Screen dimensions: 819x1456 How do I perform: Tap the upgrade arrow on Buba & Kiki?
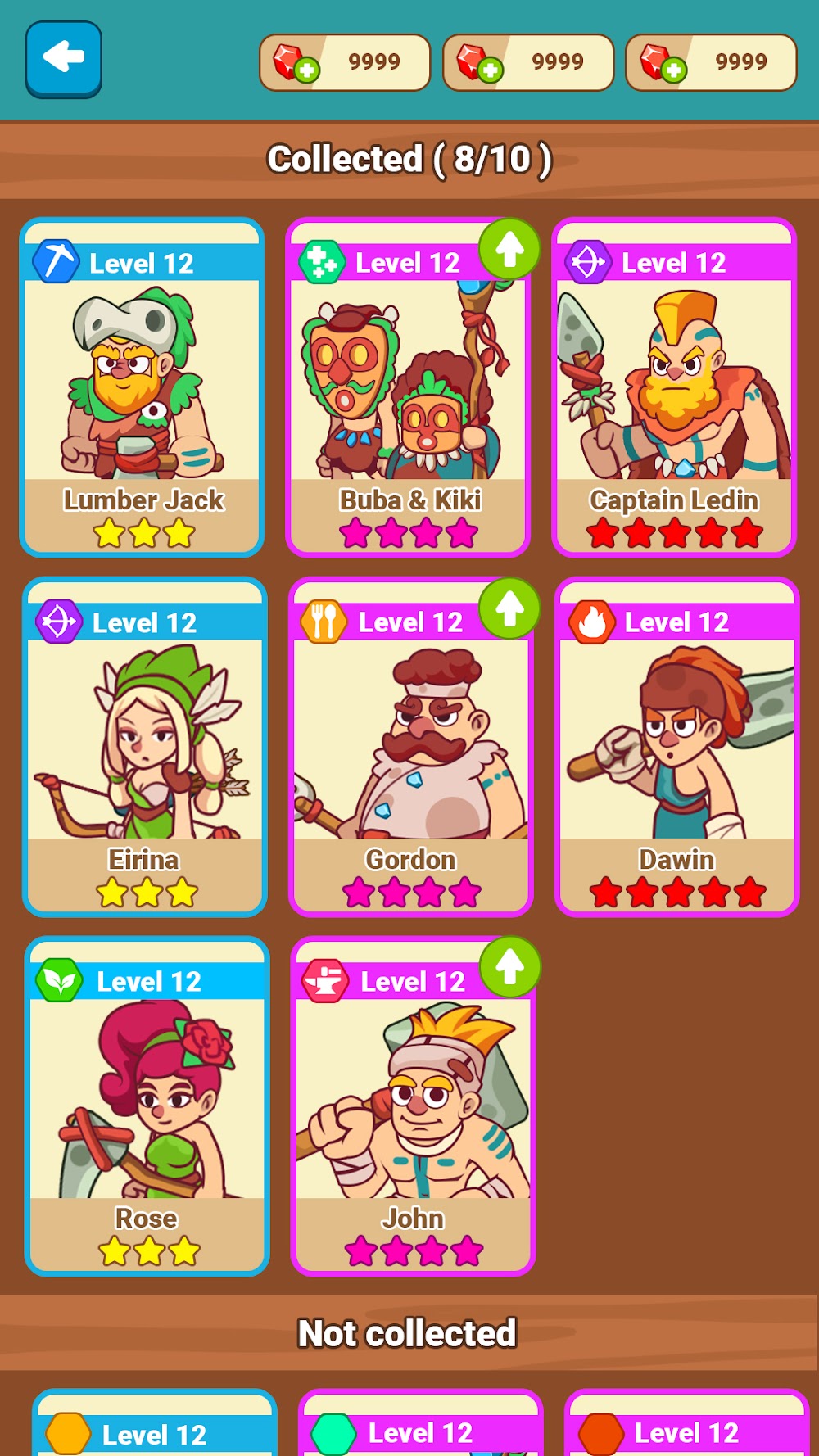pos(509,249)
